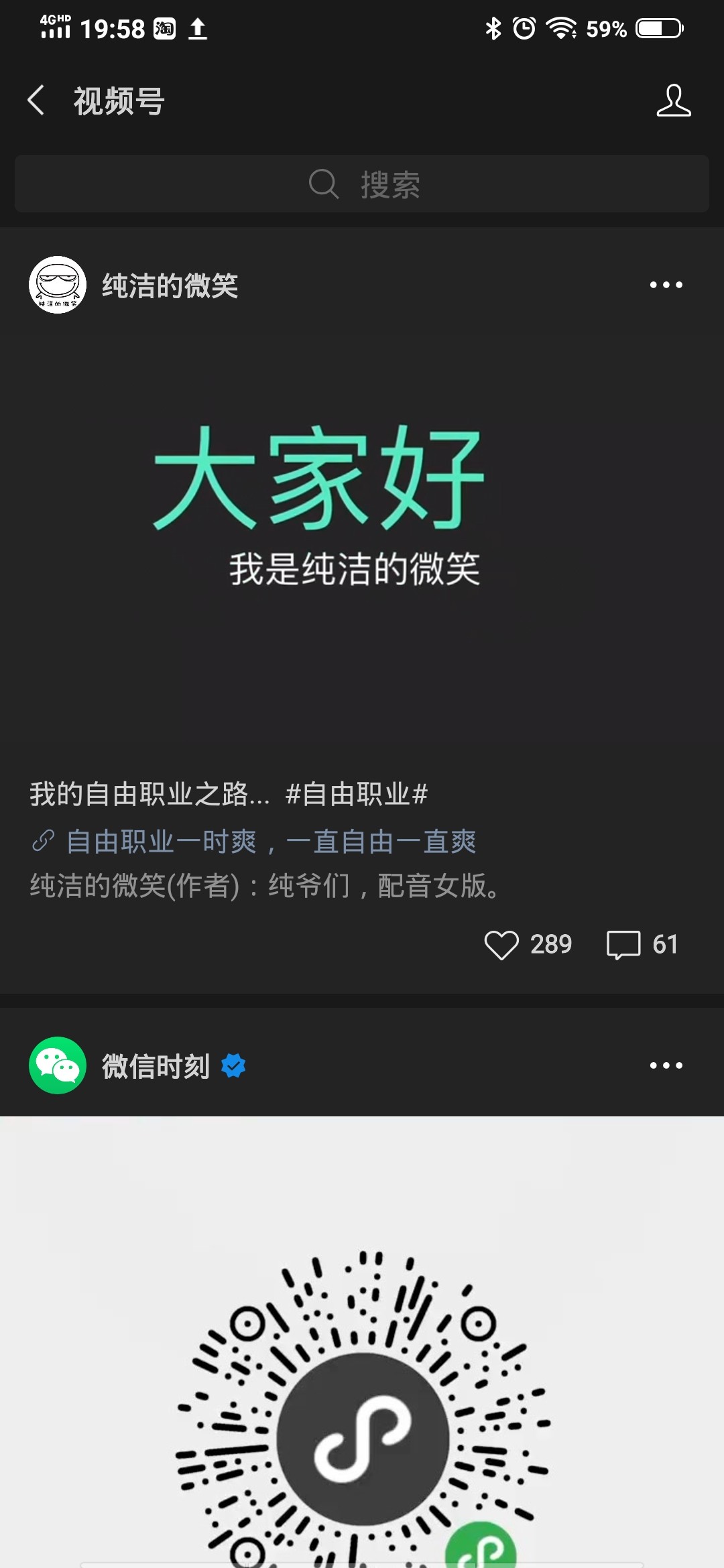The image size is (724, 1568).
Task: Open more options for 微信时刻's post
Action: 666,1065
